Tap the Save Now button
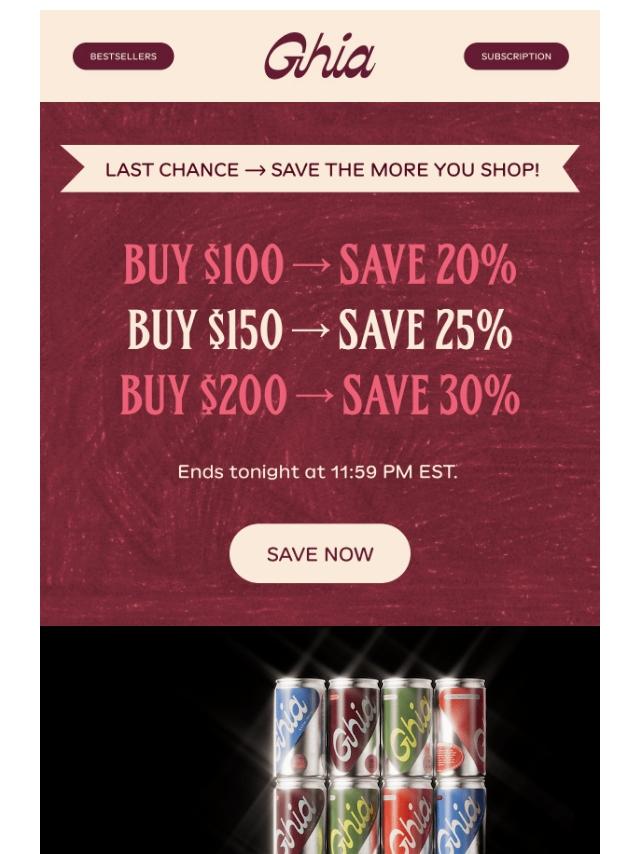The image size is (640, 854). point(320,554)
